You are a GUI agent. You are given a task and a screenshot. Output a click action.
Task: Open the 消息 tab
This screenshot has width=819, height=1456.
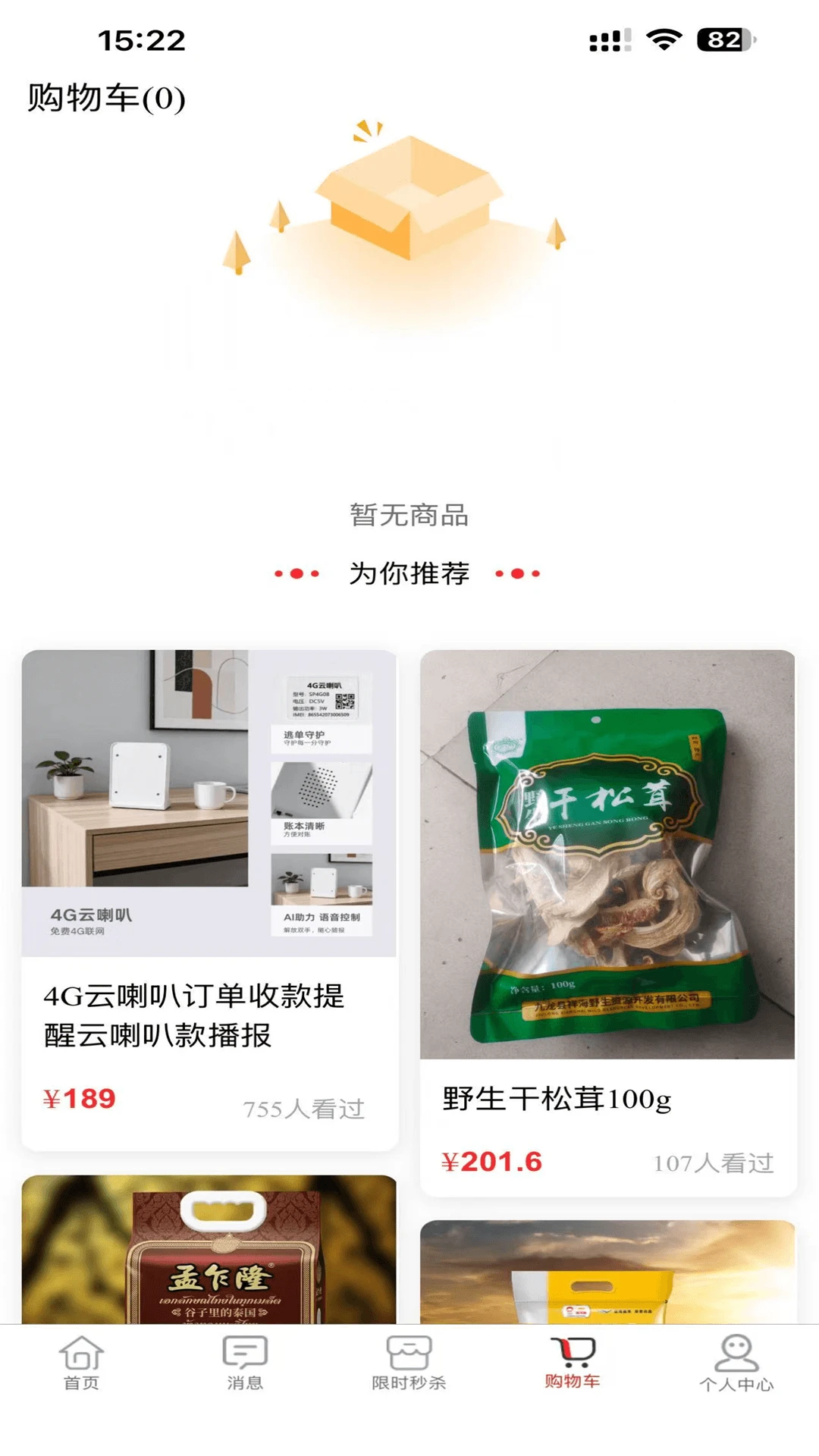(x=245, y=1363)
